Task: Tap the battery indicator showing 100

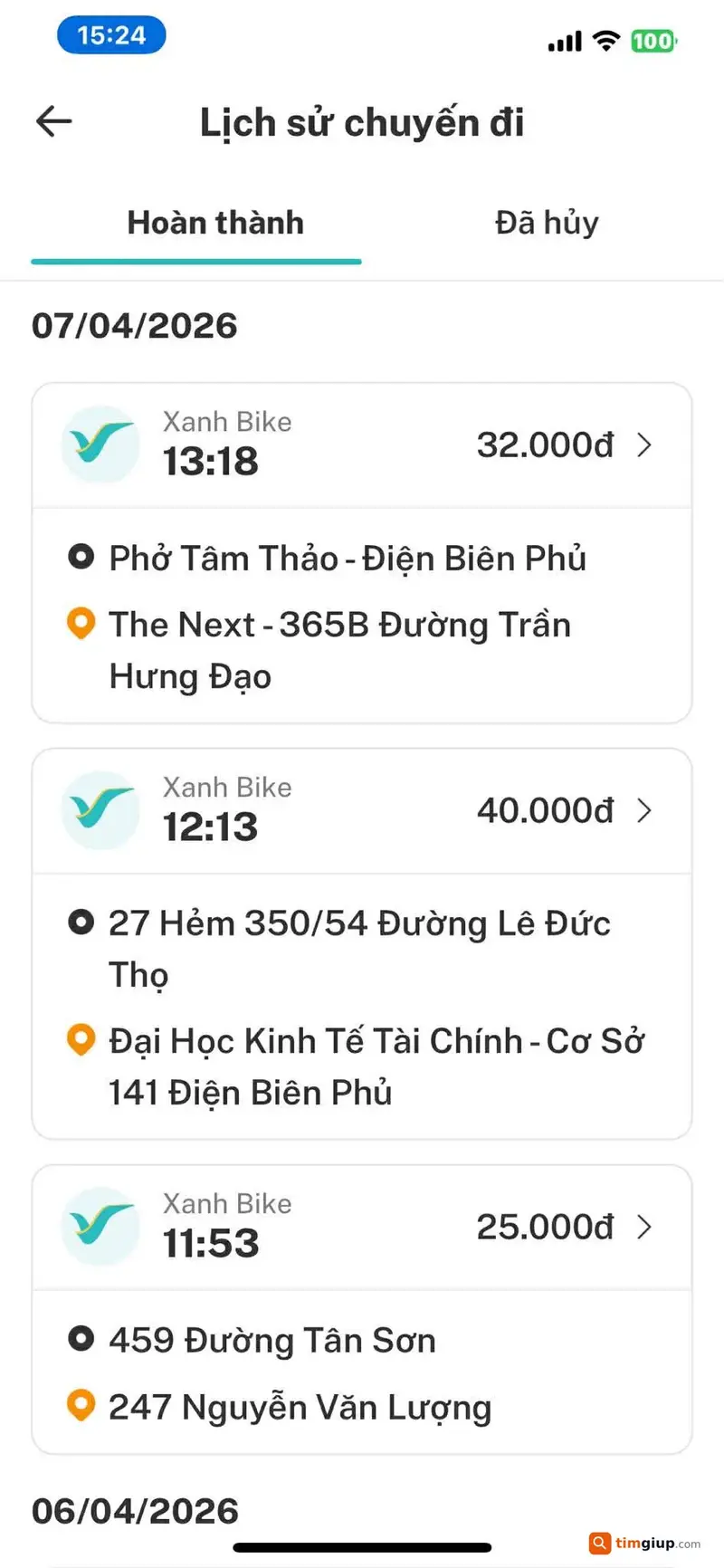Action: click(x=653, y=40)
